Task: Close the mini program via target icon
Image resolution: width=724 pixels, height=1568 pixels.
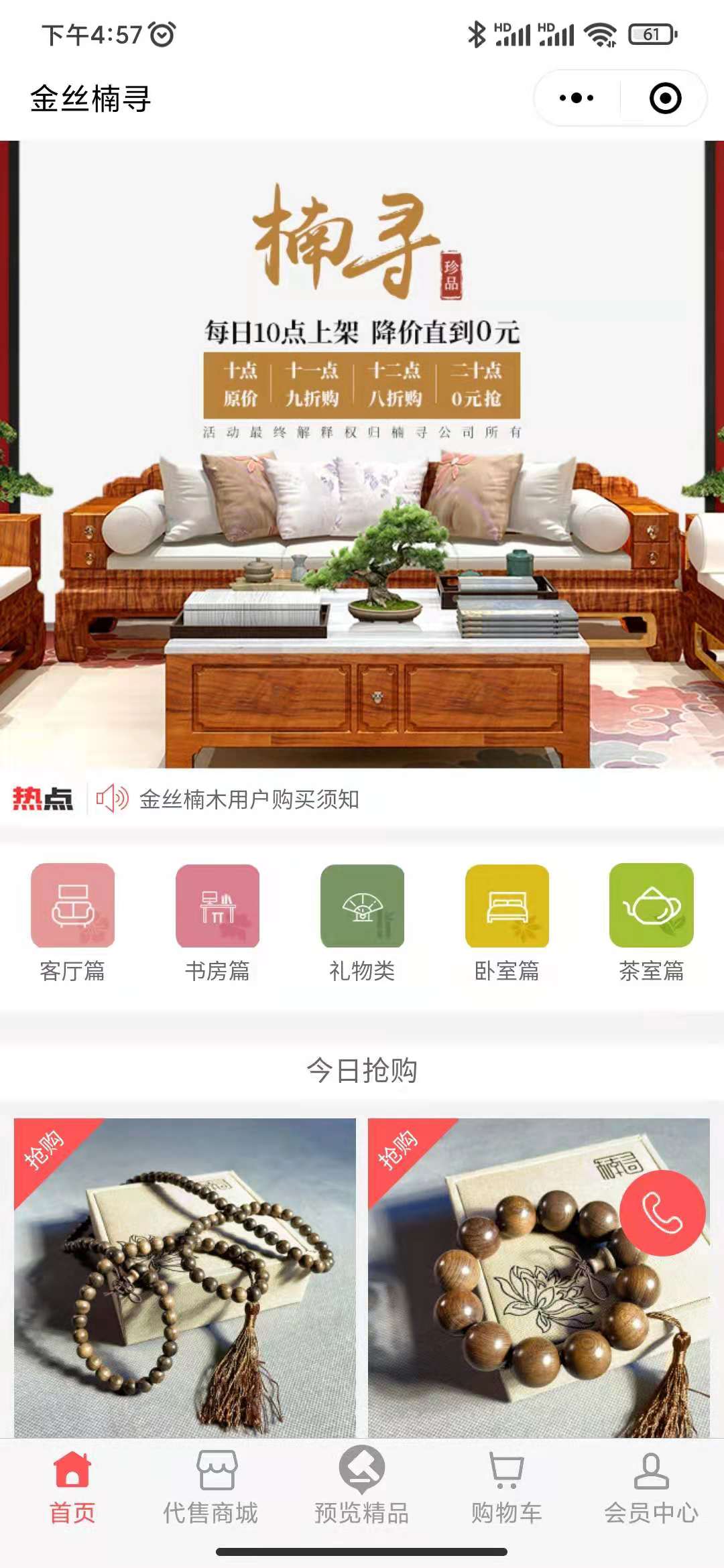Action: 665,99
